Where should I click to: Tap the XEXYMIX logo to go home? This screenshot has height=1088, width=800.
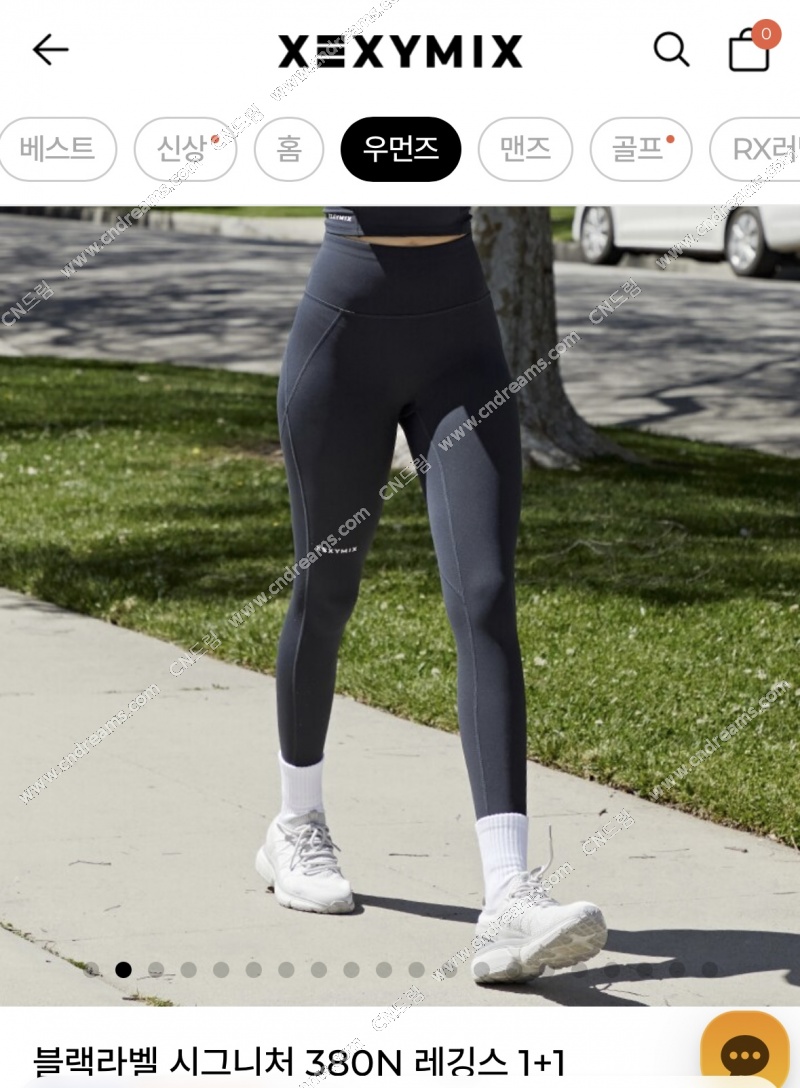click(400, 51)
